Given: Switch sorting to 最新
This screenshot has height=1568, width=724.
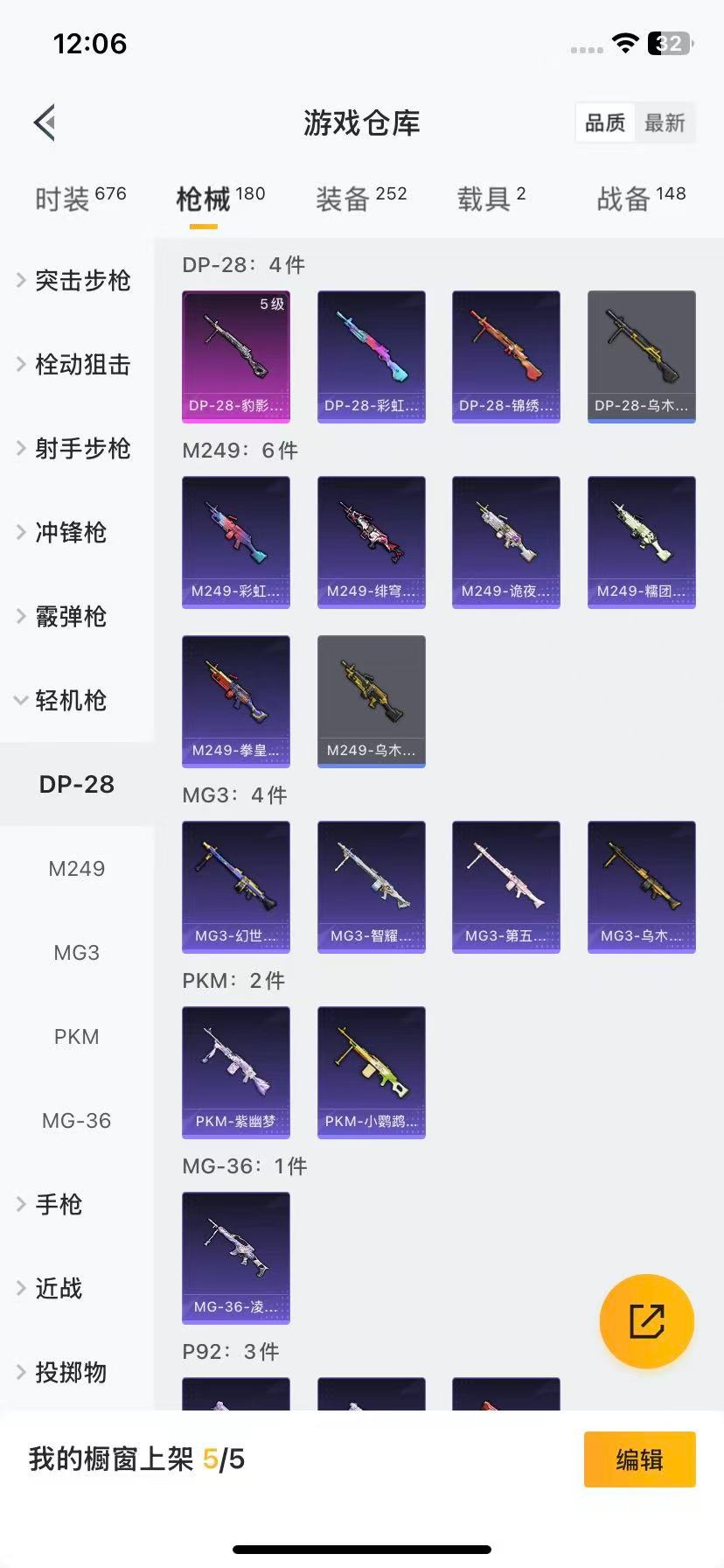Looking at the screenshot, I should [x=665, y=123].
